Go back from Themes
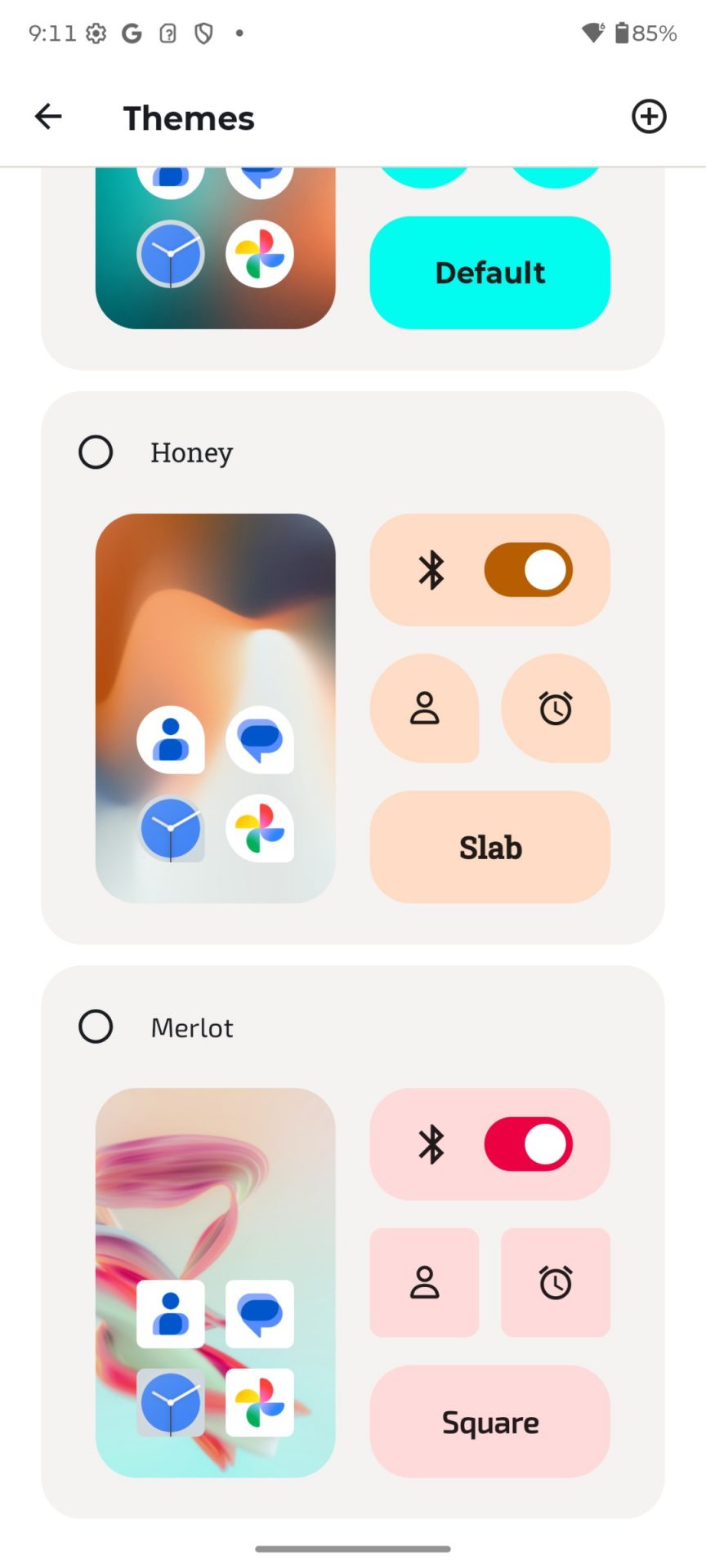 click(48, 117)
